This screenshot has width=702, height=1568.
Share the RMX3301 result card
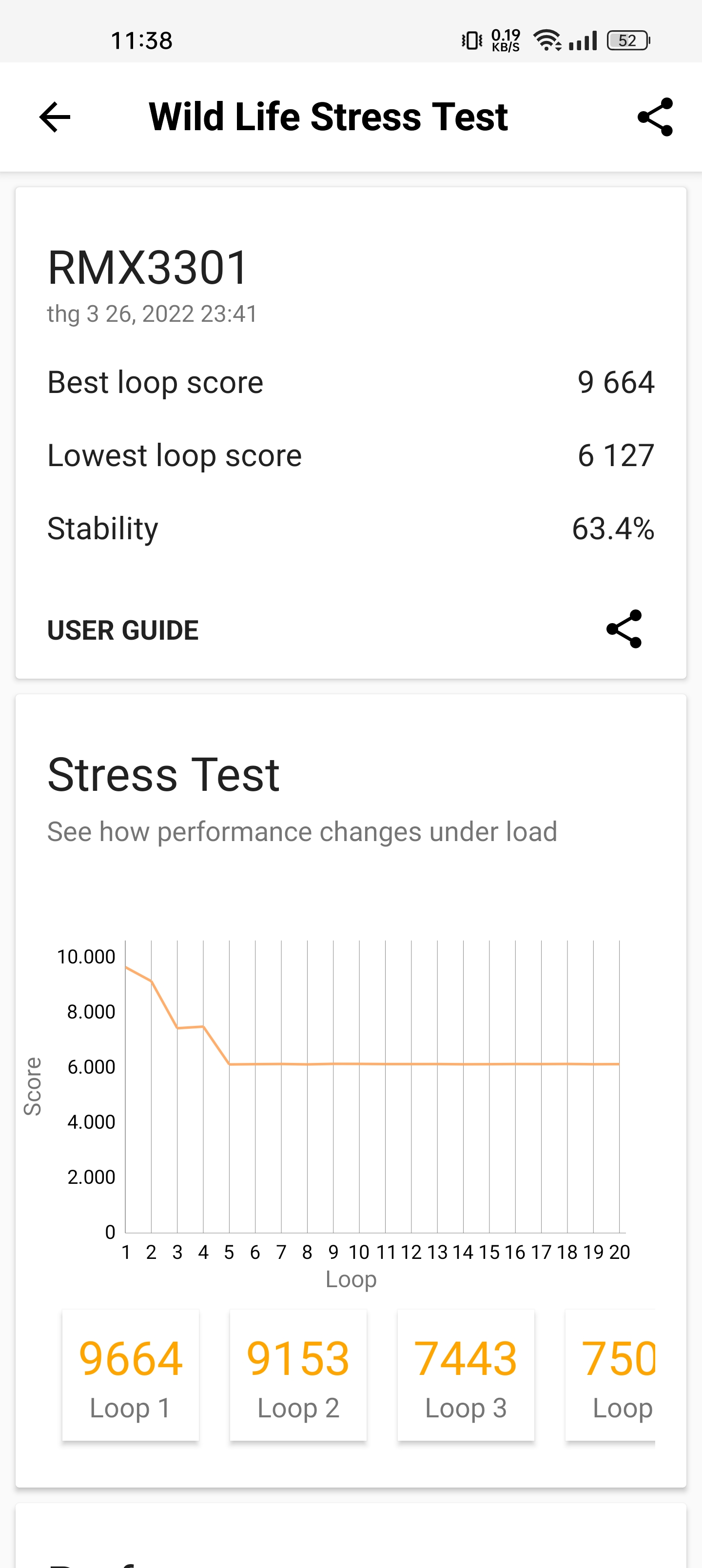(x=624, y=629)
